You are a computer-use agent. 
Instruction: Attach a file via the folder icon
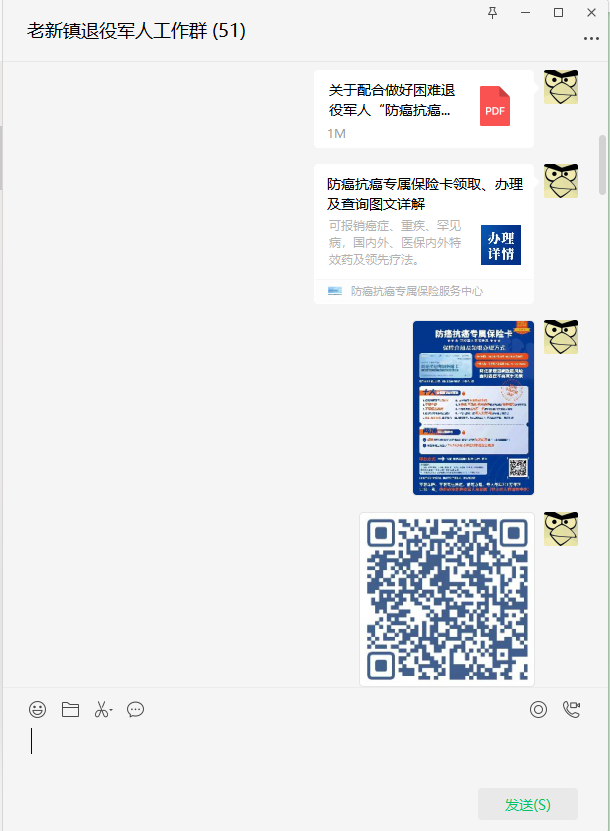(x=70, y=709)
